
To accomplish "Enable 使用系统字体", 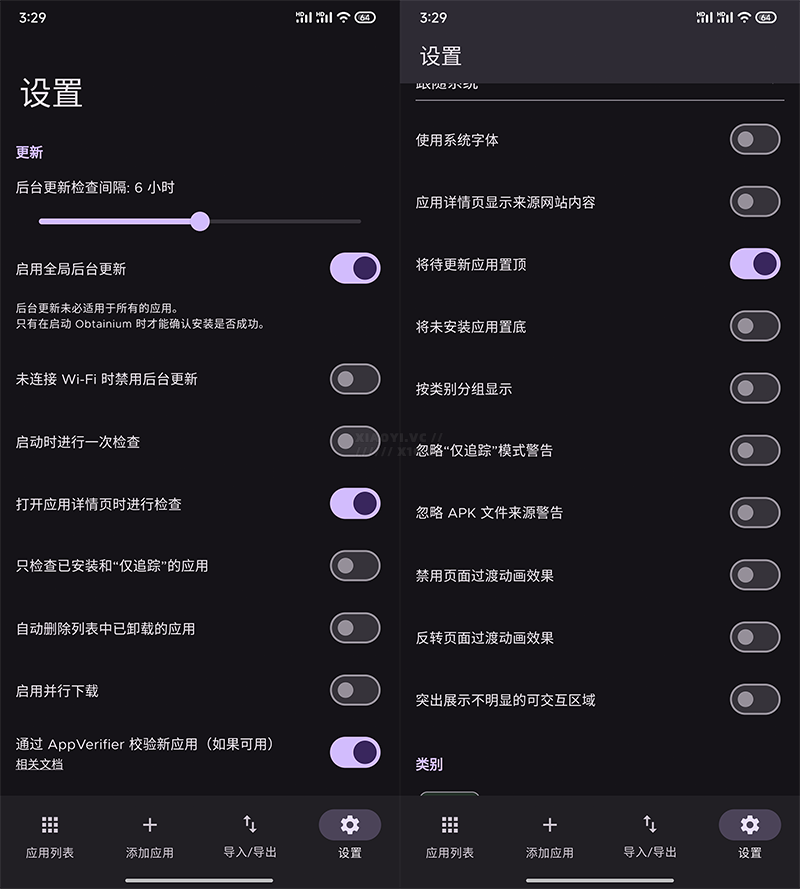I will click(x=755, y=140).
